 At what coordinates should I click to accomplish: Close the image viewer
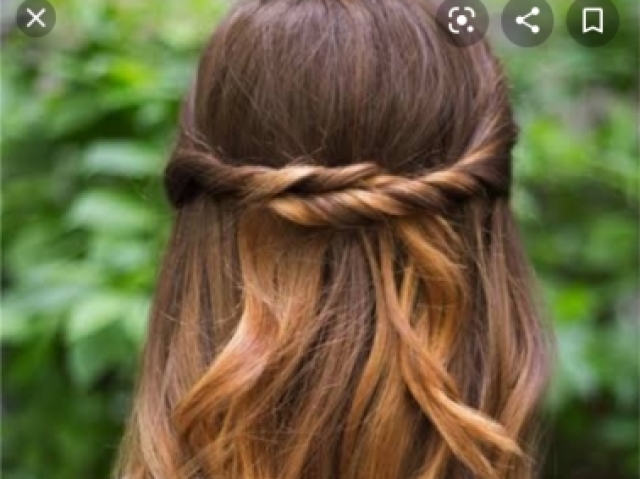tap(36, 18)
